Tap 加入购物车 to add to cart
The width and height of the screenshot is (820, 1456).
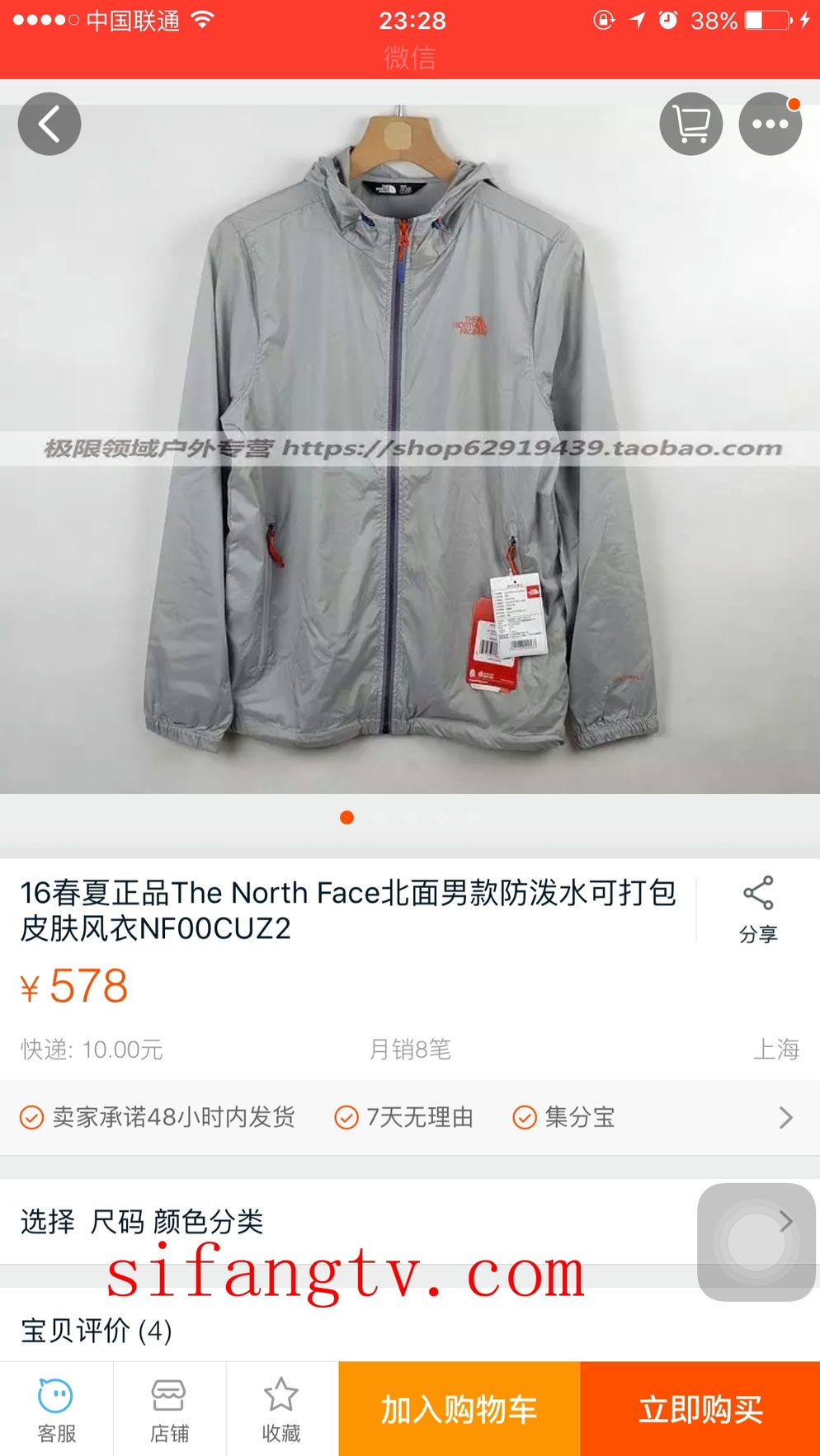(x=459, y=1409)
